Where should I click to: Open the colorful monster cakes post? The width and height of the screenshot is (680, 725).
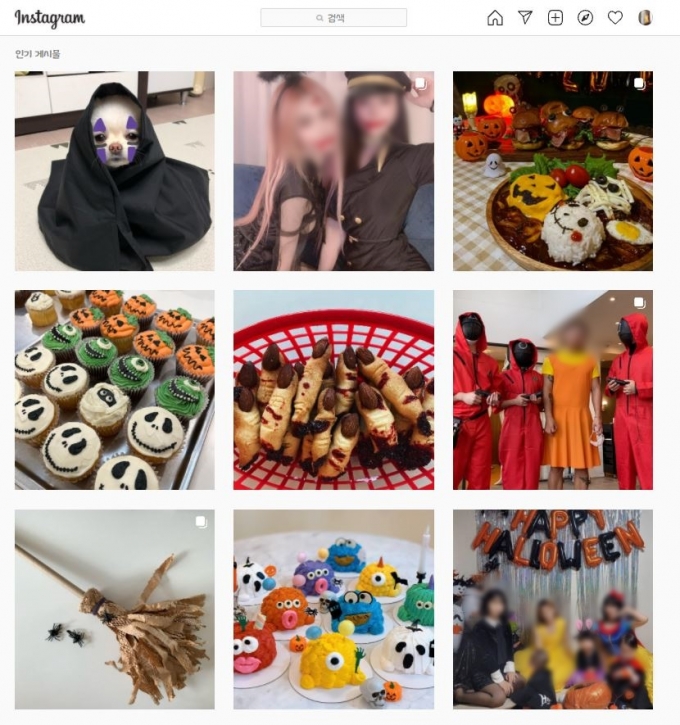333,609
